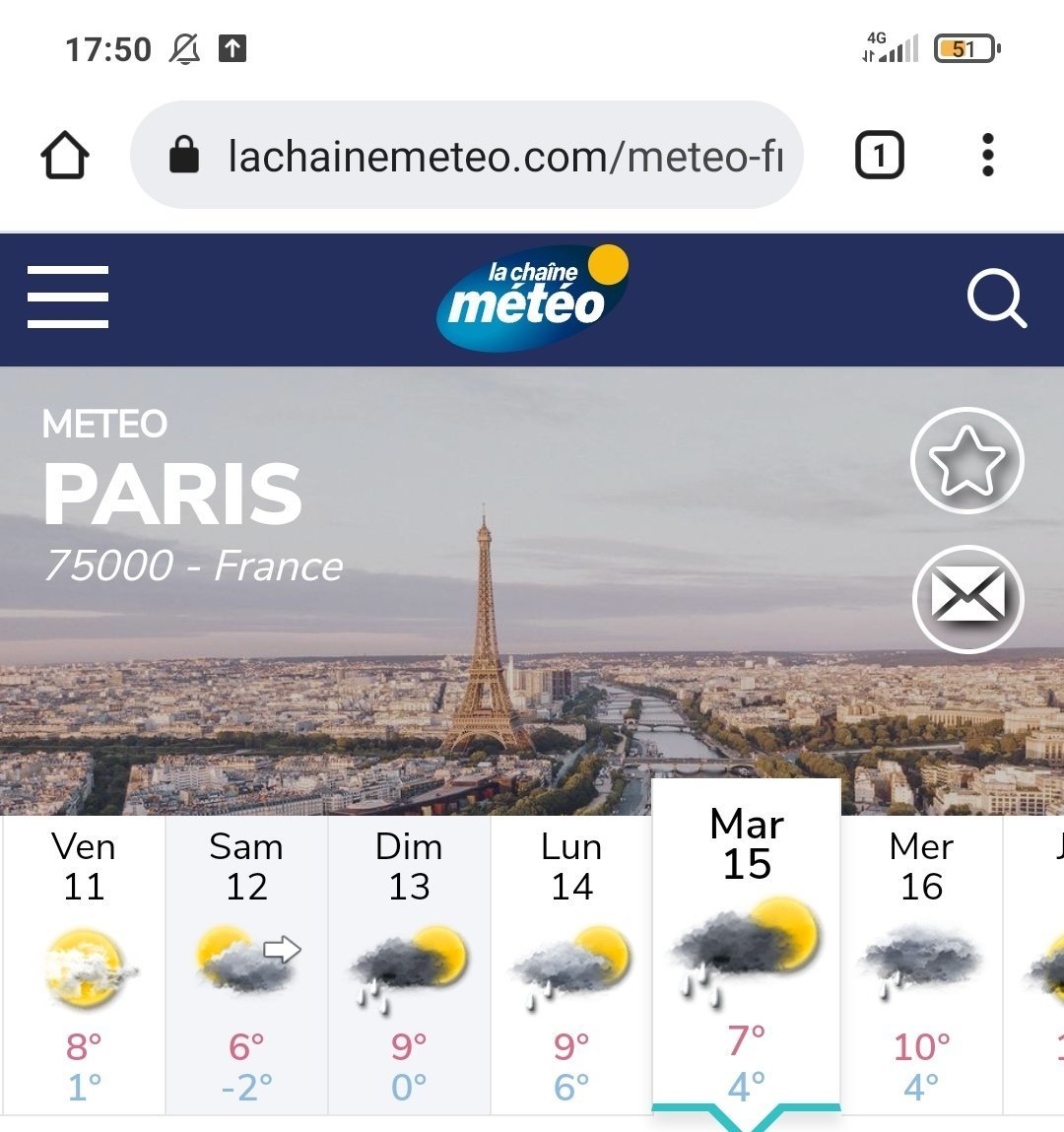Viewport: 1064px width, 1132px height.
Task: Tap the envelope icon for Paris
Action: pos(967,598)
